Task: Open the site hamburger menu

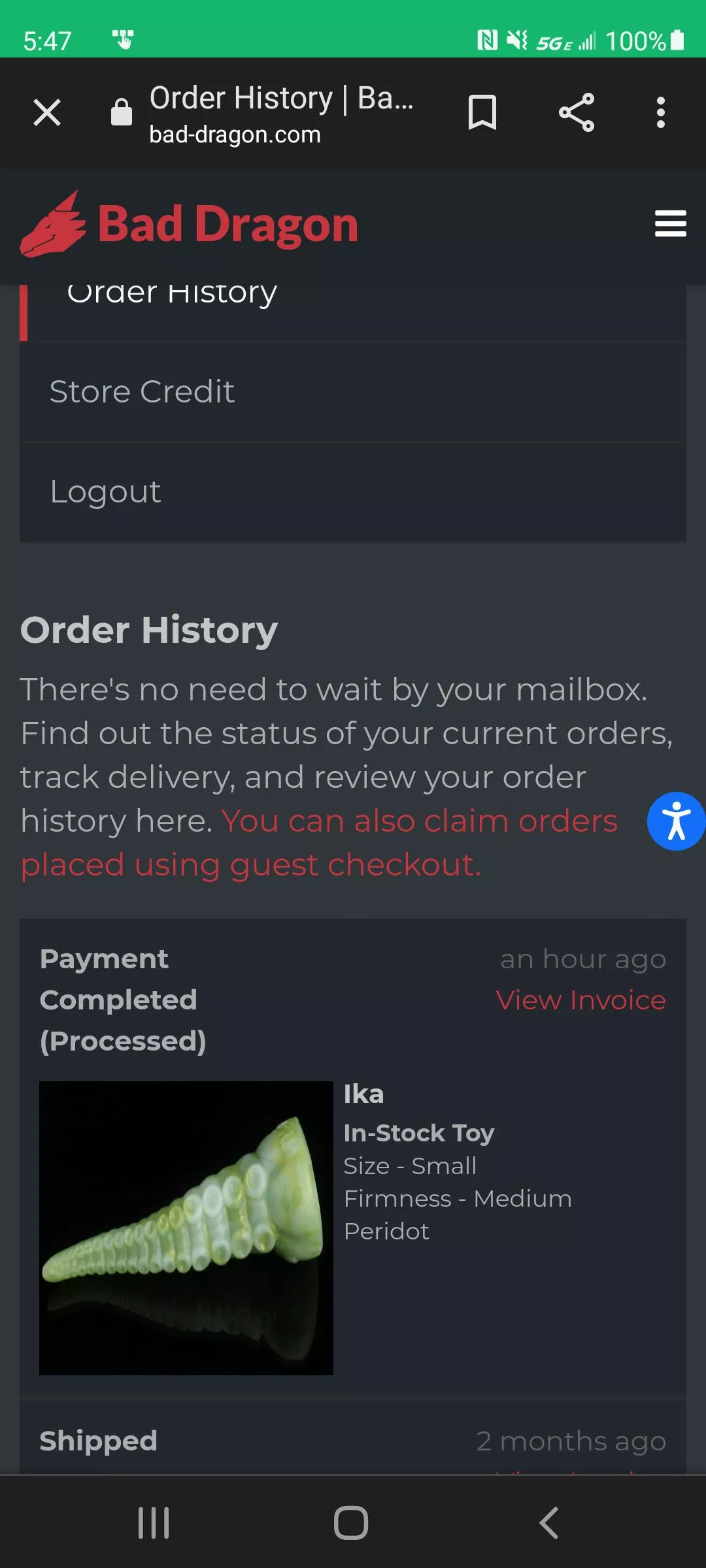Action: (x=670, y=223)
